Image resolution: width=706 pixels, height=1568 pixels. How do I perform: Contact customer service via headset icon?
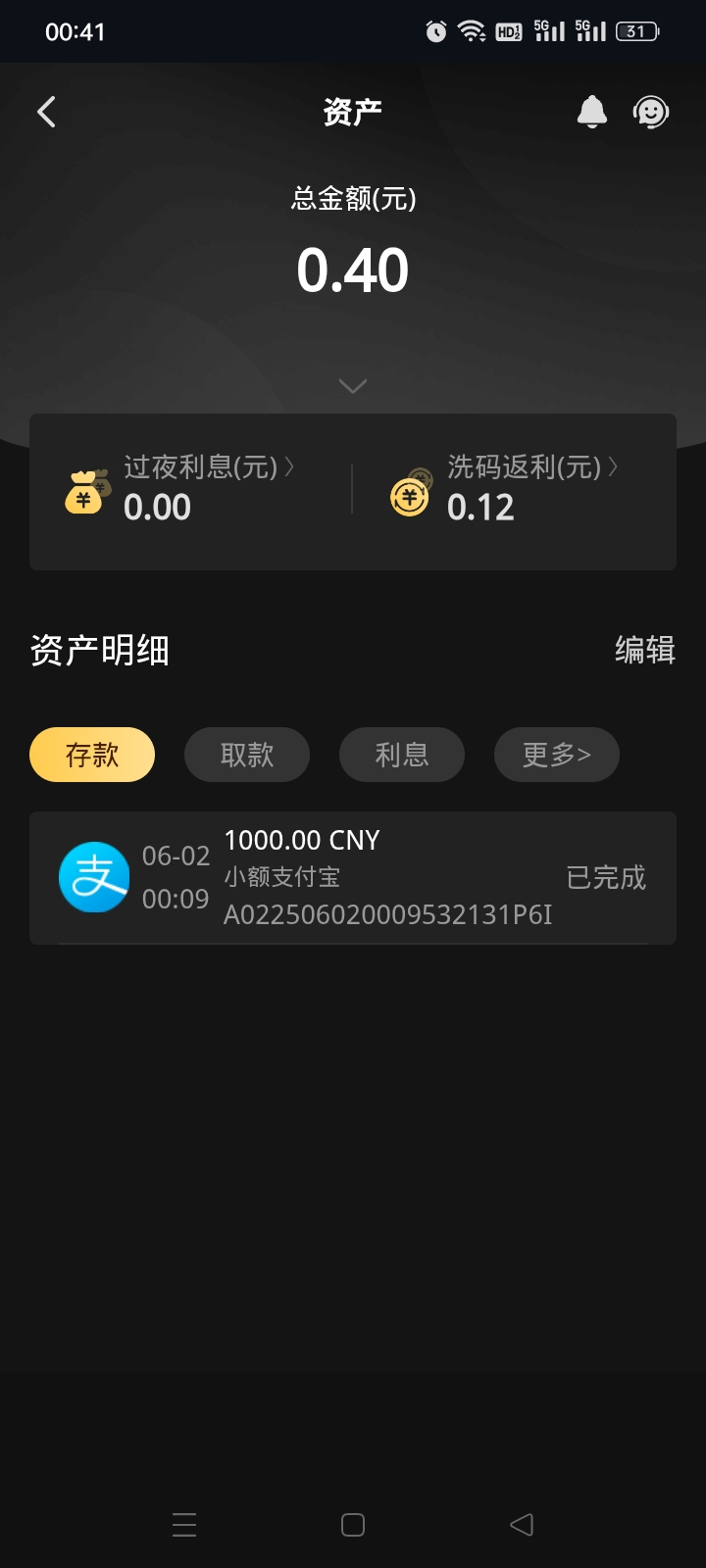tap(651, 113)
